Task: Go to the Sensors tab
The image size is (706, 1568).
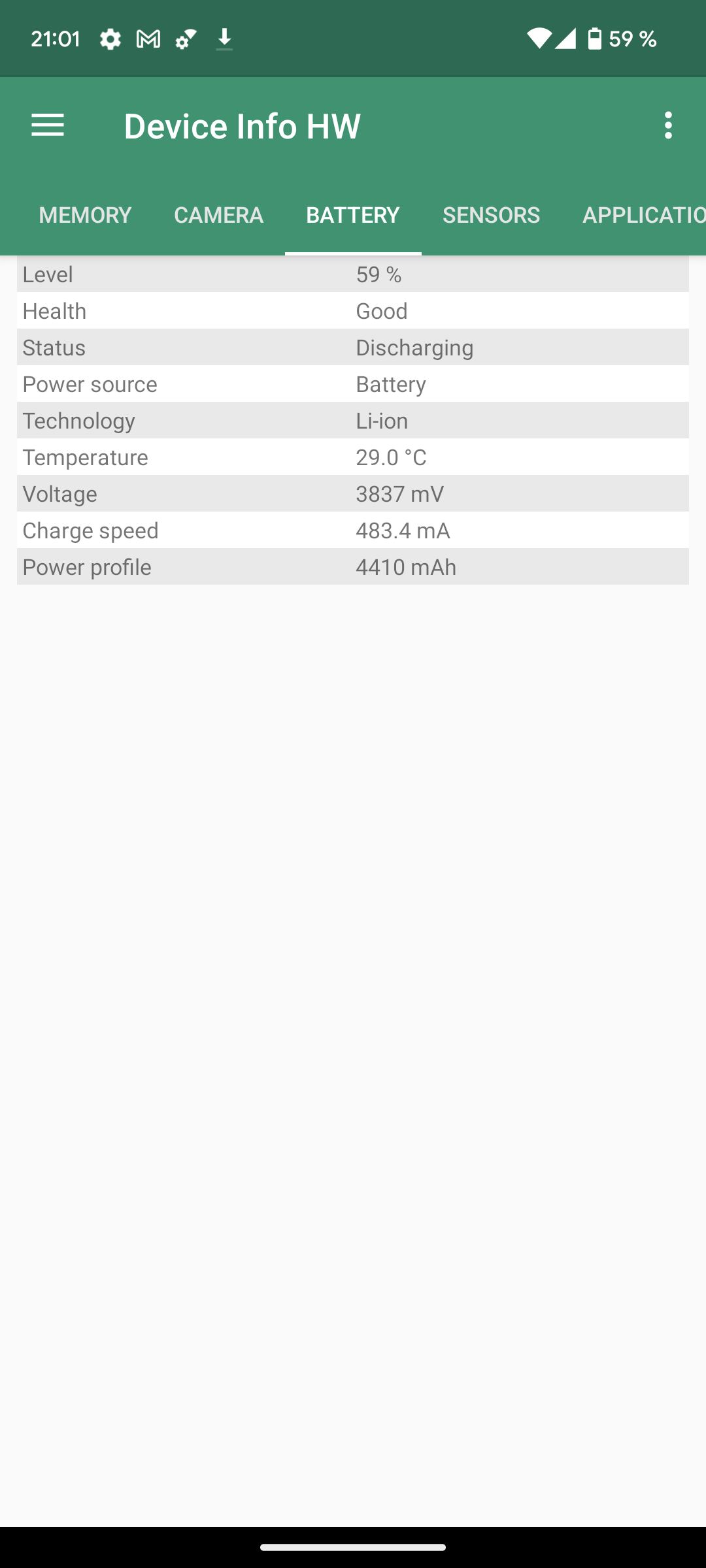Action: coord(491,215)
